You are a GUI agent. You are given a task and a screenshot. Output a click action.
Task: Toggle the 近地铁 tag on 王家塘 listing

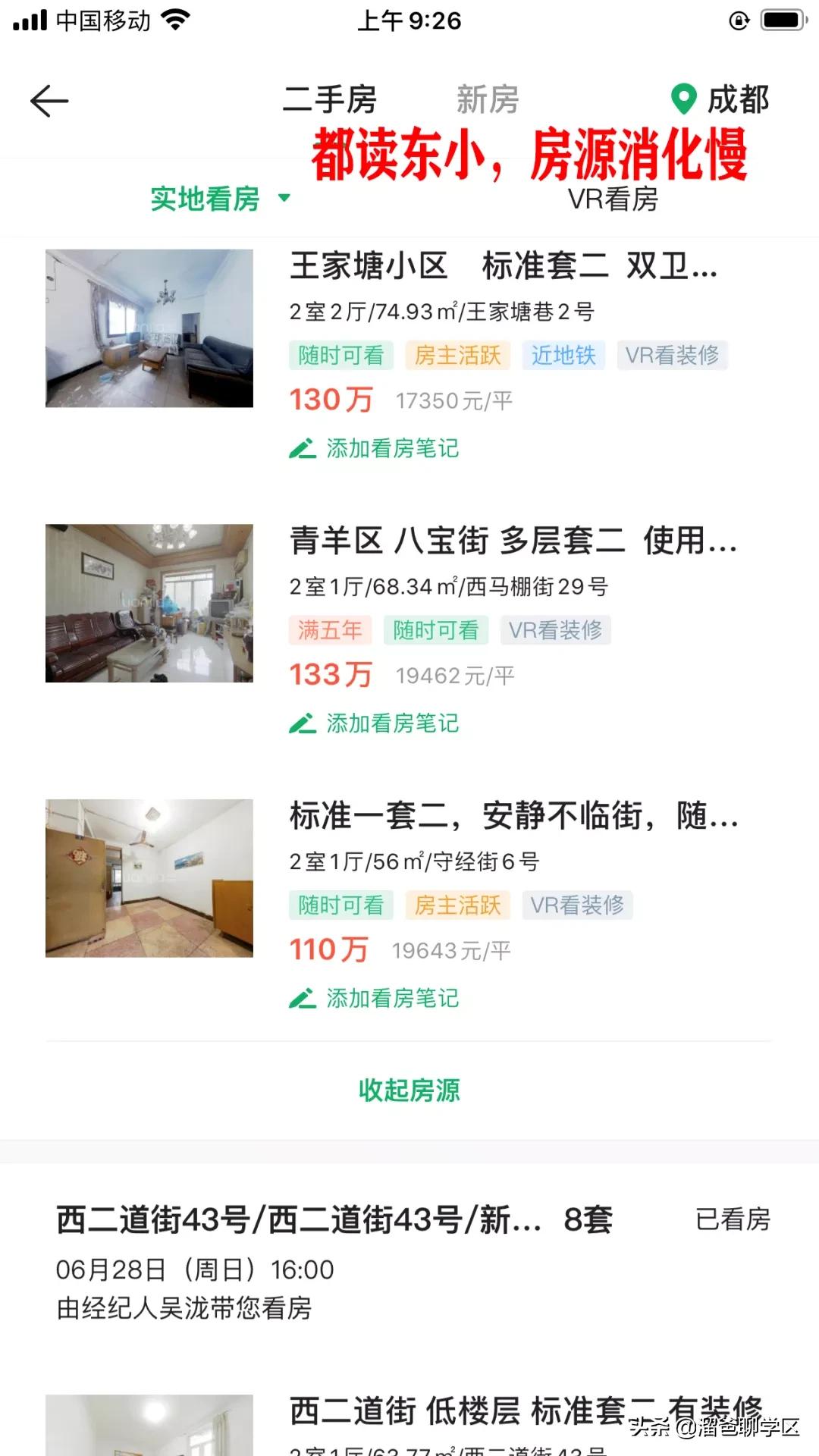pos(563,356)
